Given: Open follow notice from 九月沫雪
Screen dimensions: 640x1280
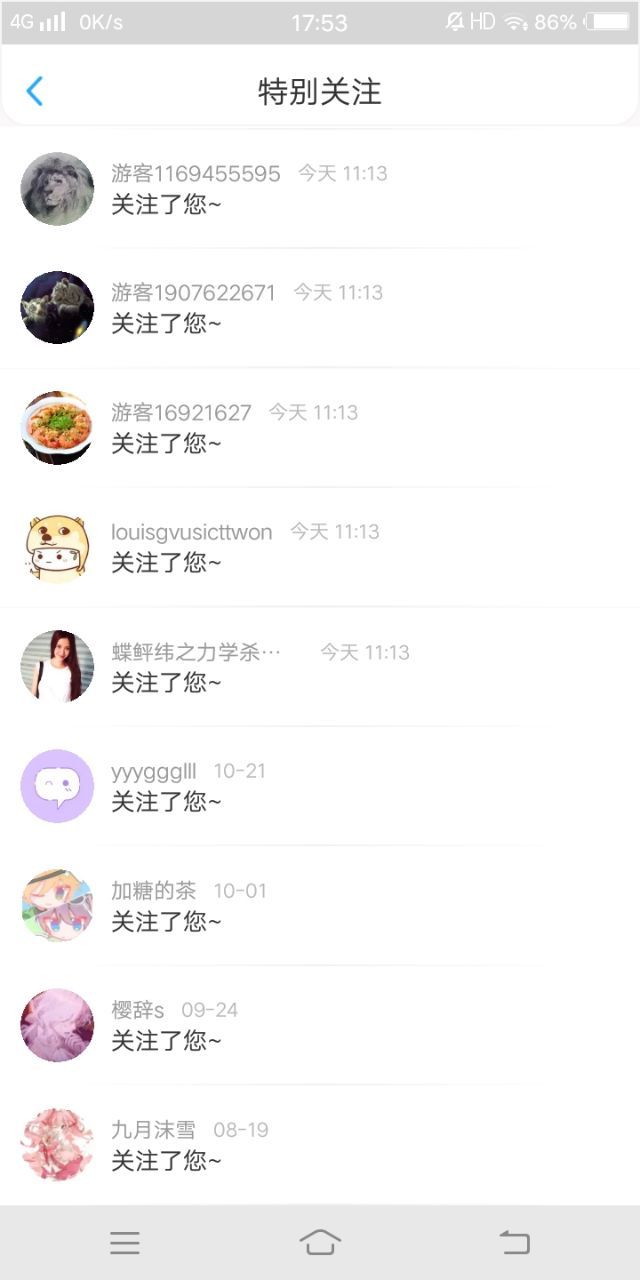Looking at the screenshot, I should click(320, 1145).
